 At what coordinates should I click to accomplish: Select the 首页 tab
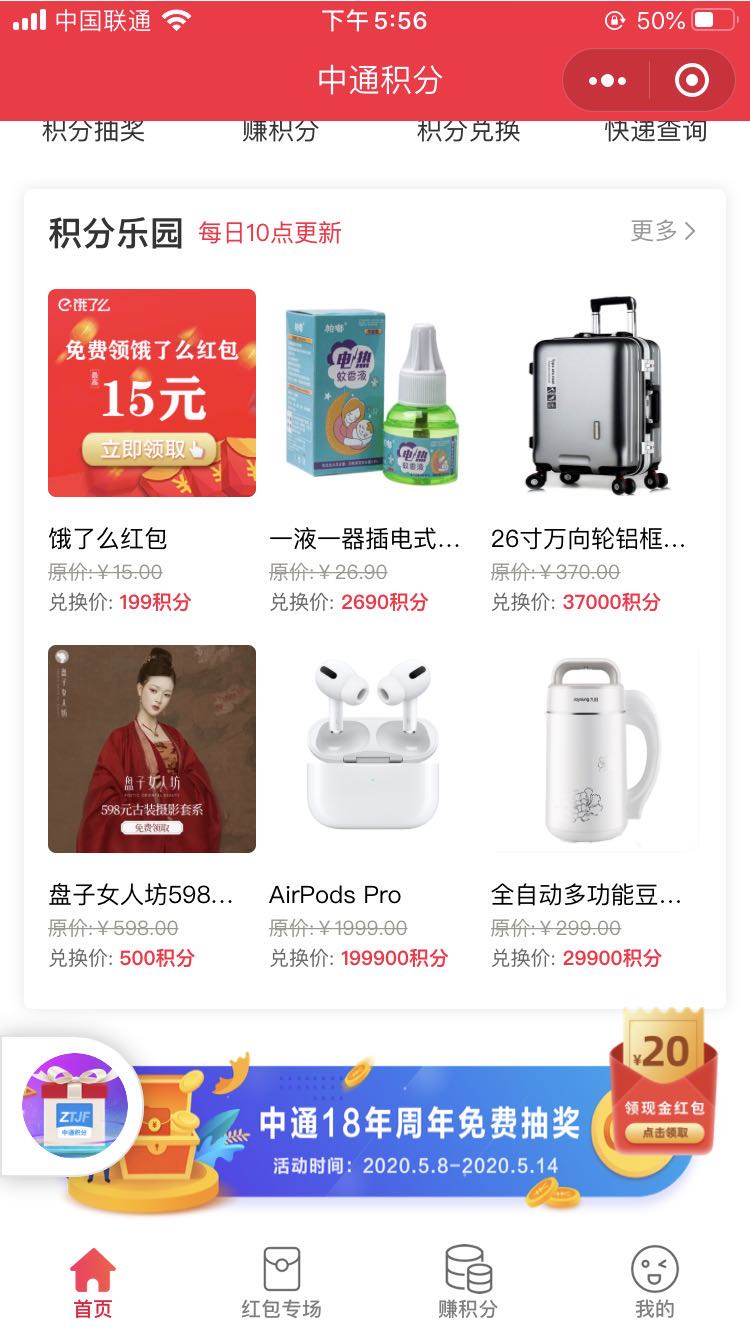click(93, 1283)
